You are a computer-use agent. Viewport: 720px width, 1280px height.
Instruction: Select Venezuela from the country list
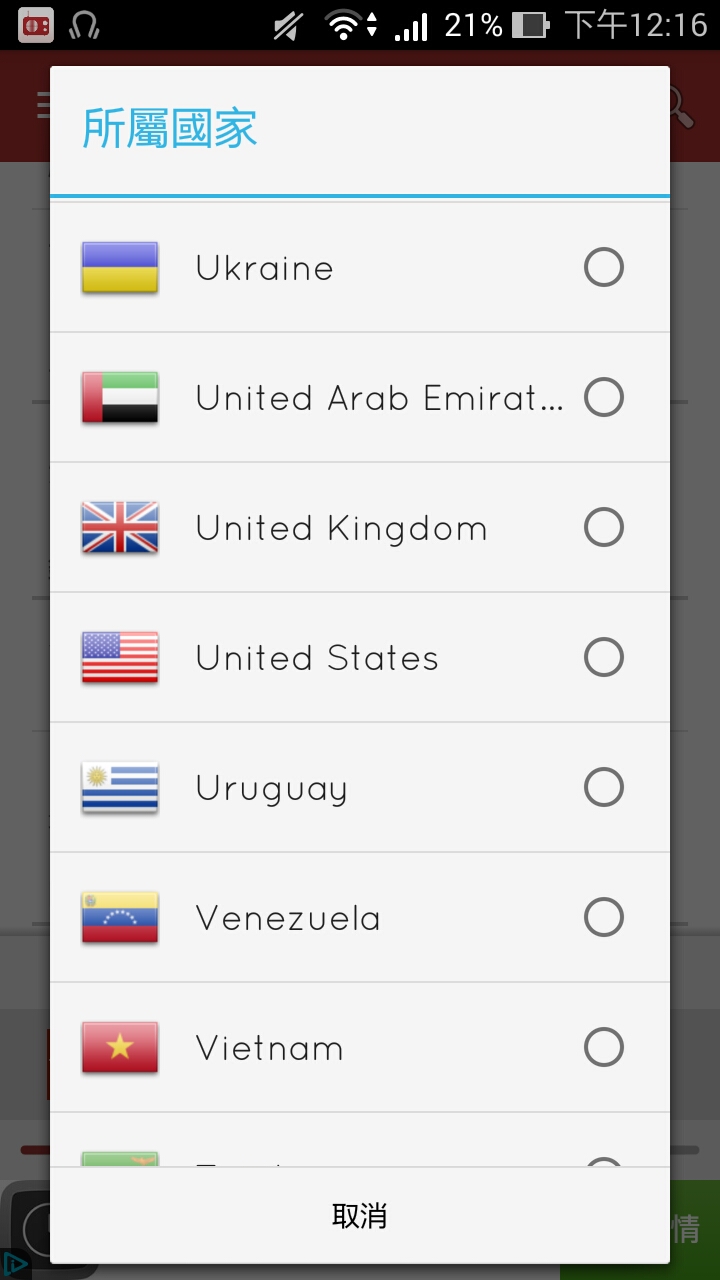pos(360,917)
